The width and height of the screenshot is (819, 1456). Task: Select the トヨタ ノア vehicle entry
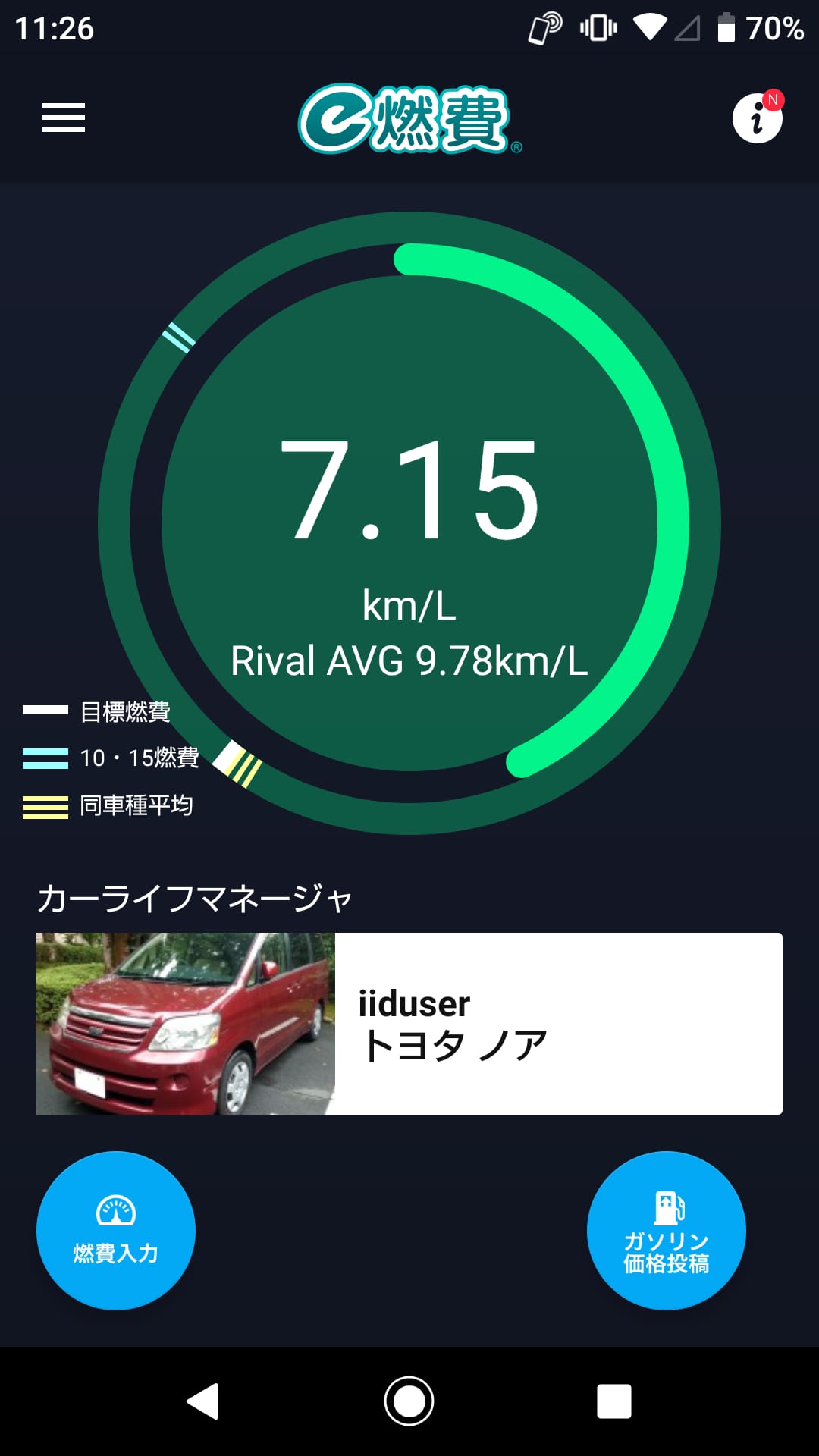click(x=455, y=1044)
